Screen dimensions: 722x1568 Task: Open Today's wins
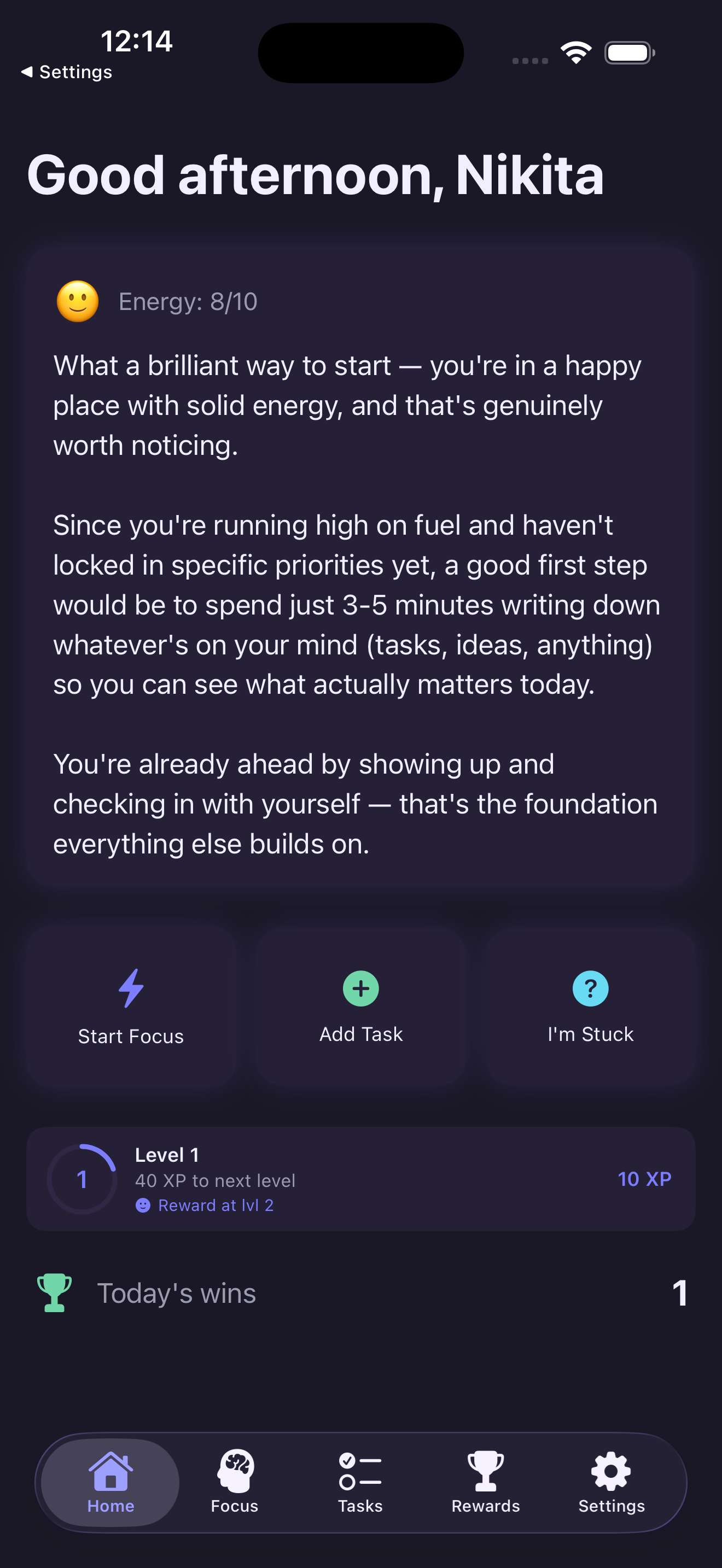click(x=360, y=1293)
